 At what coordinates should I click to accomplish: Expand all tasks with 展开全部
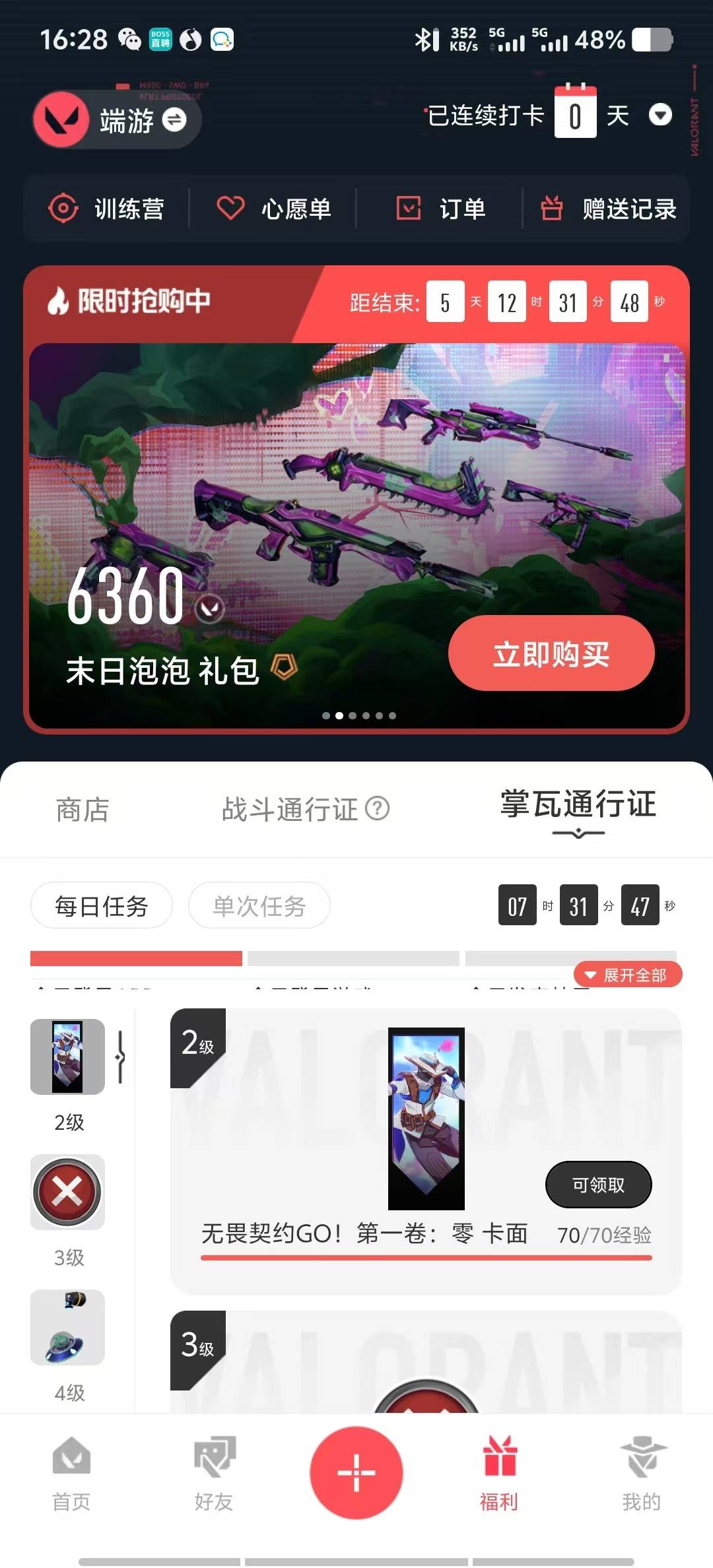click(x=627, y=975)
